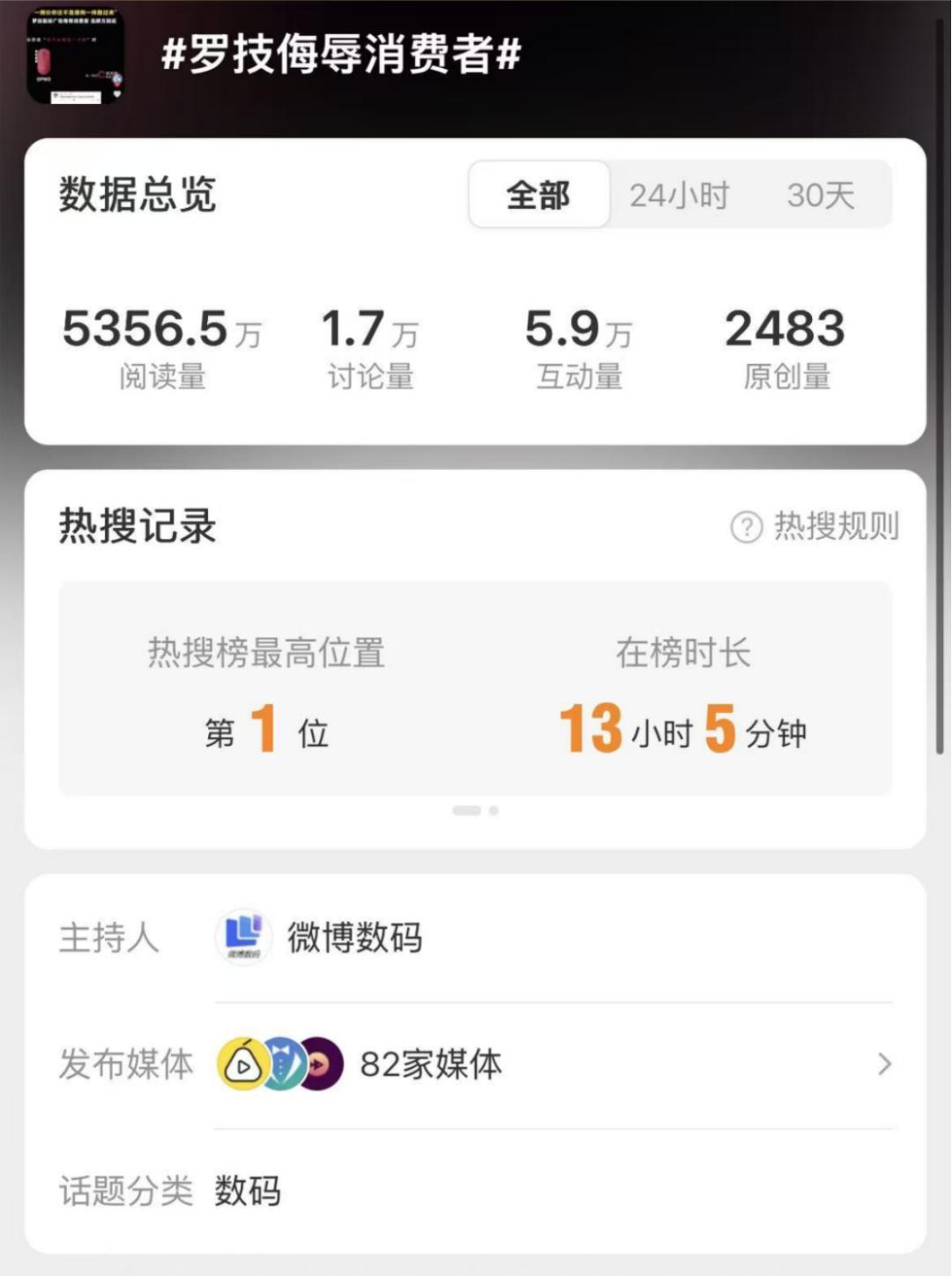Show data for 30天

click(820, 195)
